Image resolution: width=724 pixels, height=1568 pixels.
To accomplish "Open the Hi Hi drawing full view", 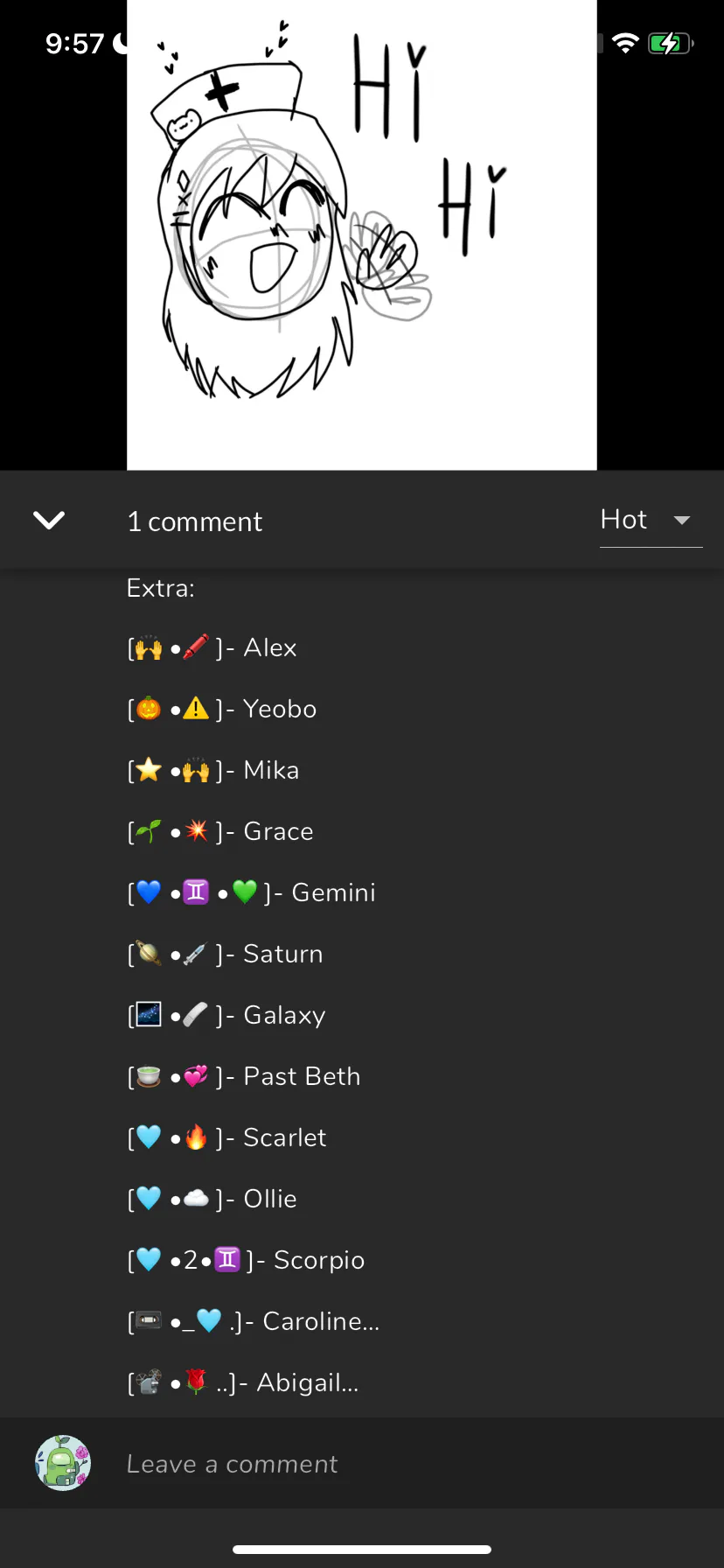I will [x=362, y=234].
